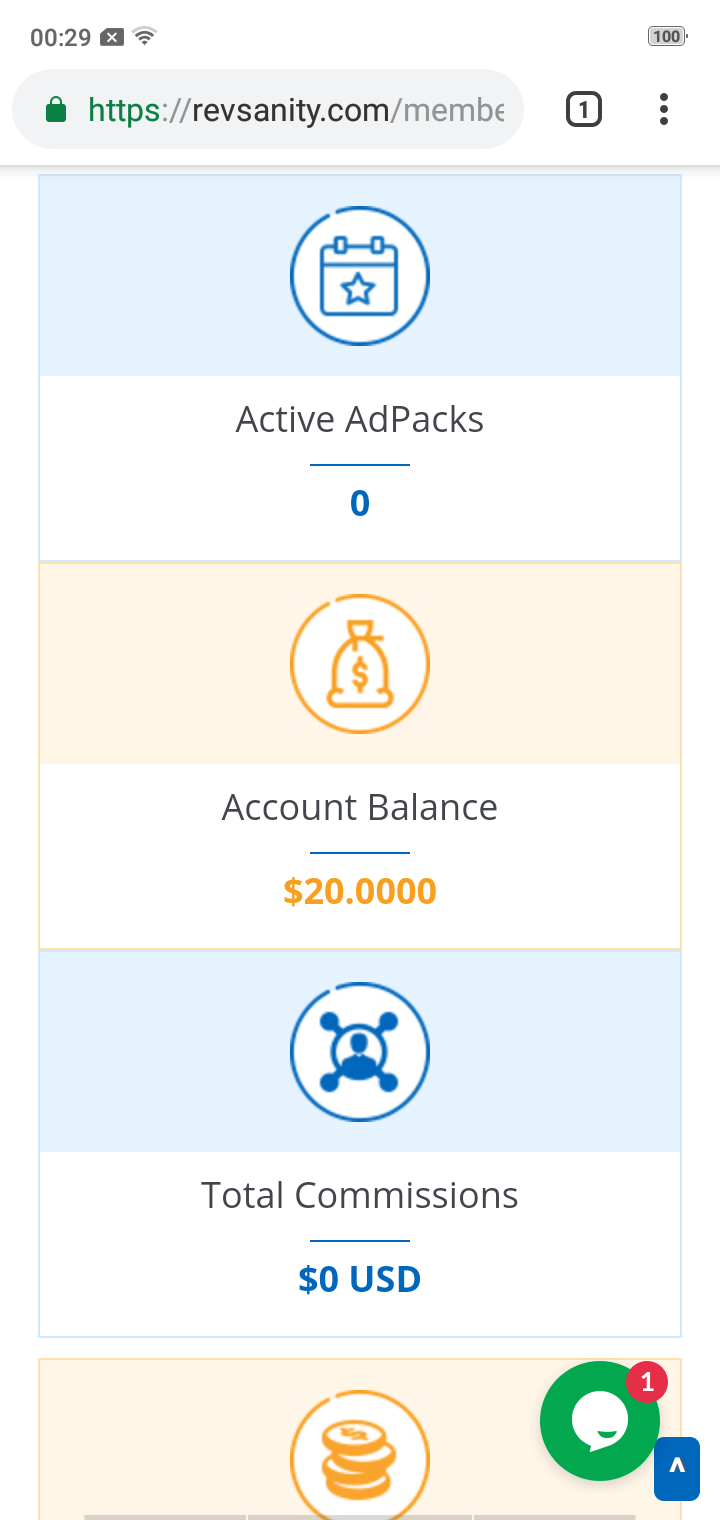Click the Active AdPacks calendar icon

click(360, 275)
